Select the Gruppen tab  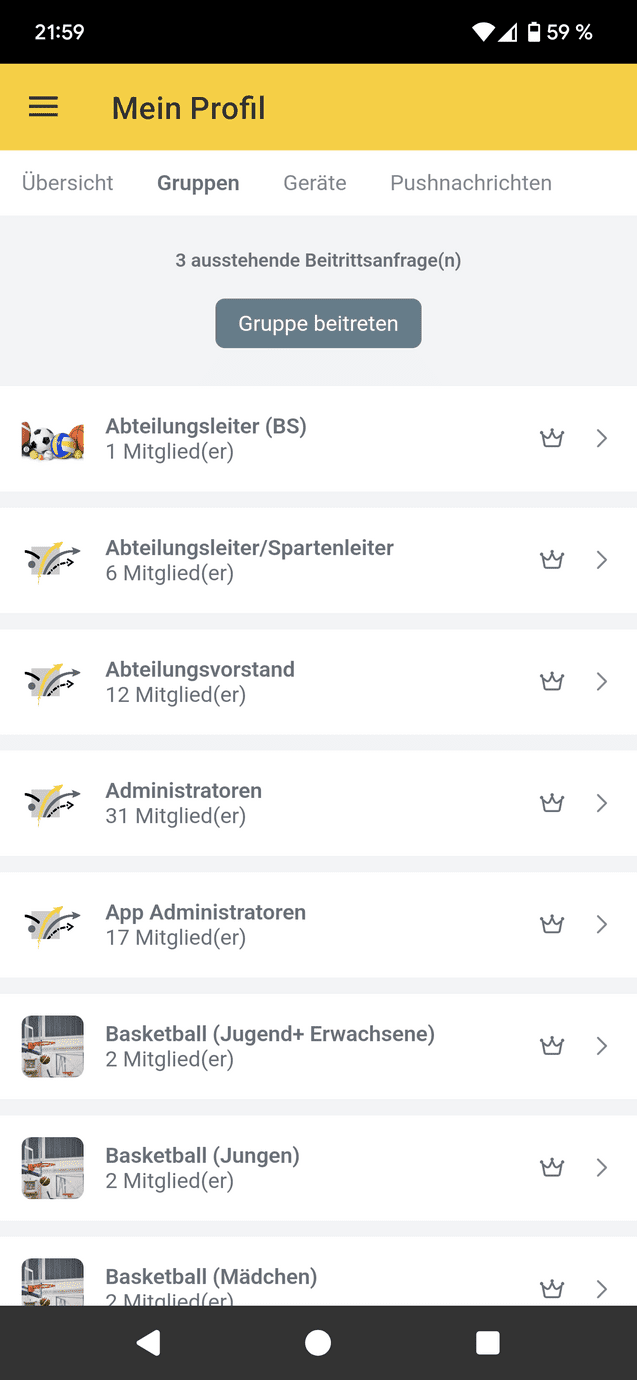tap(198, 183)
